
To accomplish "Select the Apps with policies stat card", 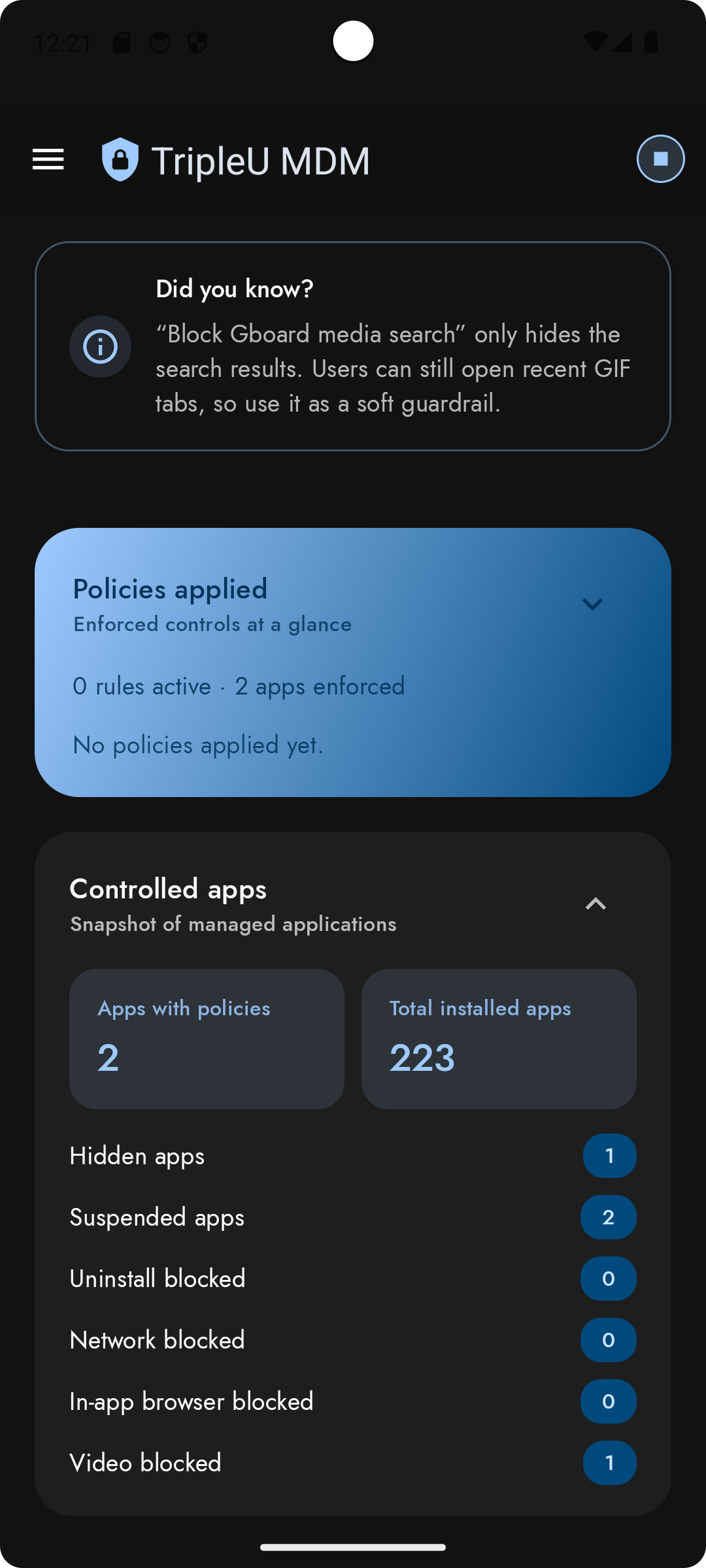I will (x=207, y=1037).
